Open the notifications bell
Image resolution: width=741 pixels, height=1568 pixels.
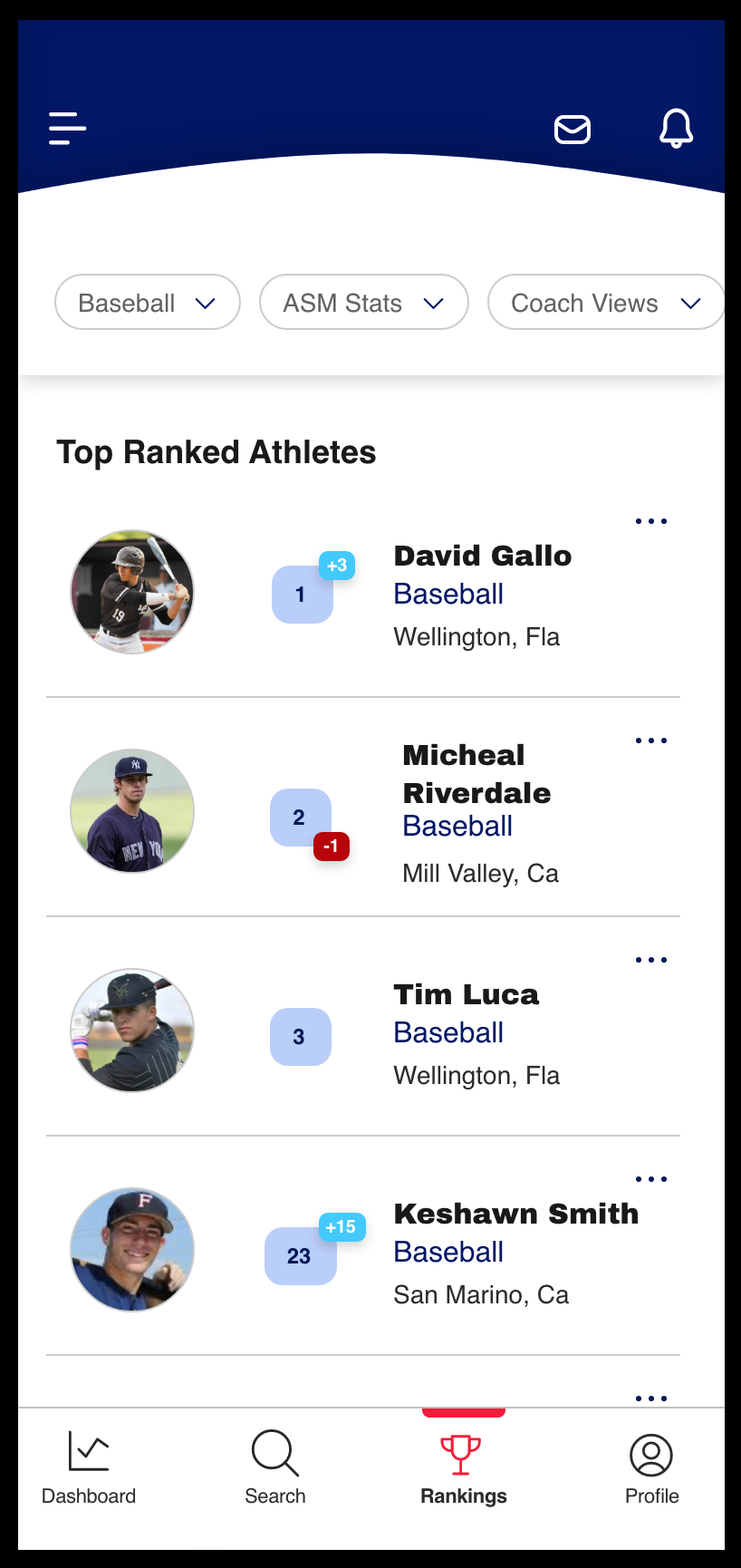[x=676, y=129]
